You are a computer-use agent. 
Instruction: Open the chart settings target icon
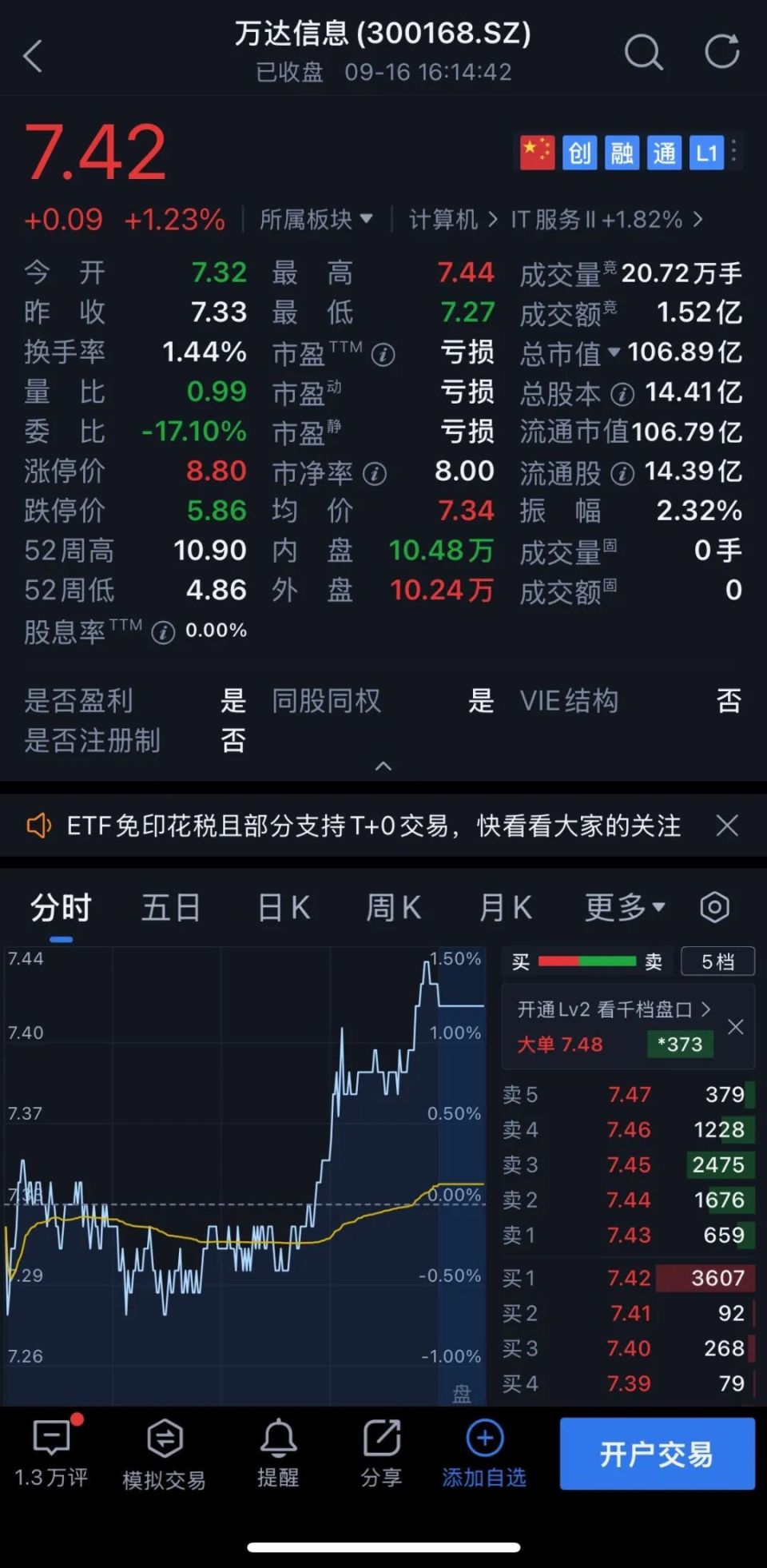[713, 907]
